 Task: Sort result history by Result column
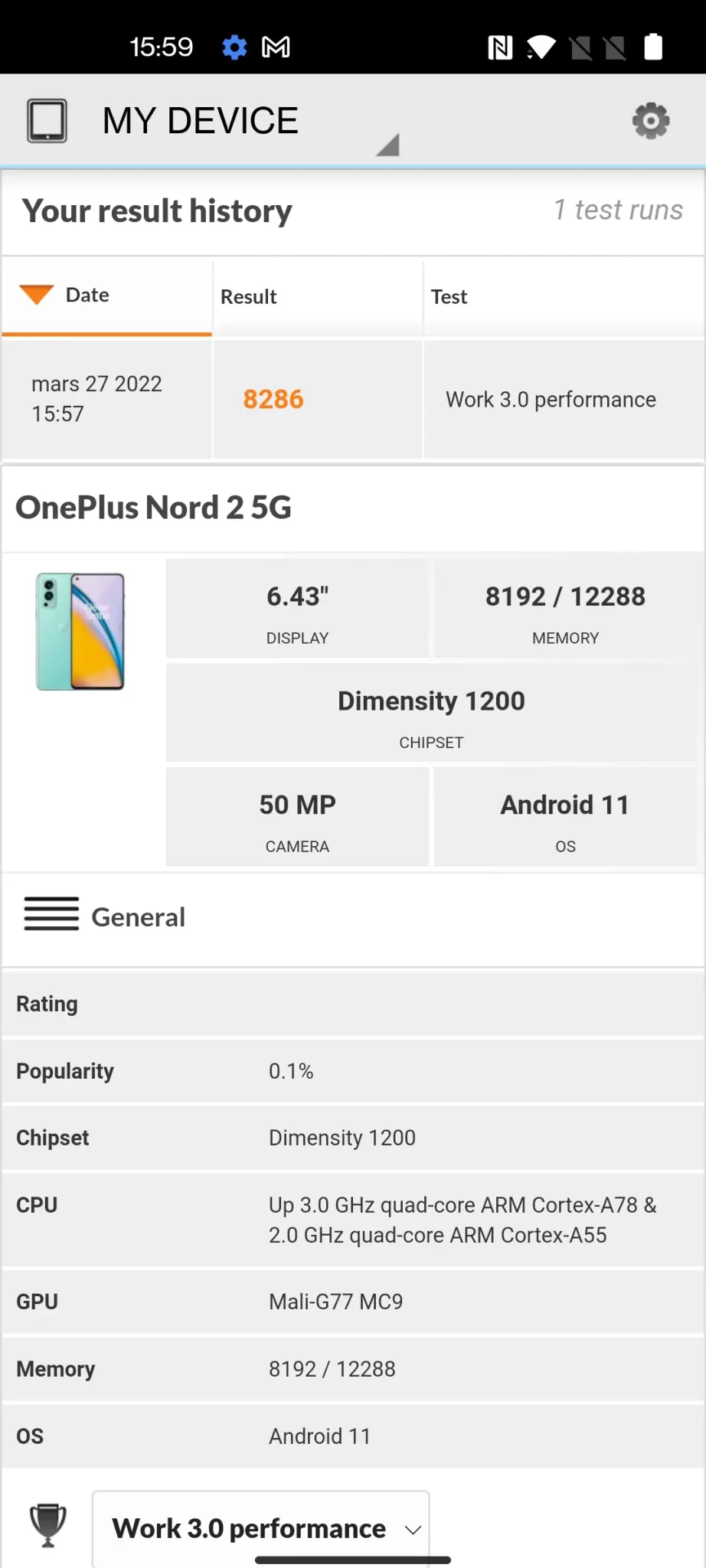coord(317,296)
